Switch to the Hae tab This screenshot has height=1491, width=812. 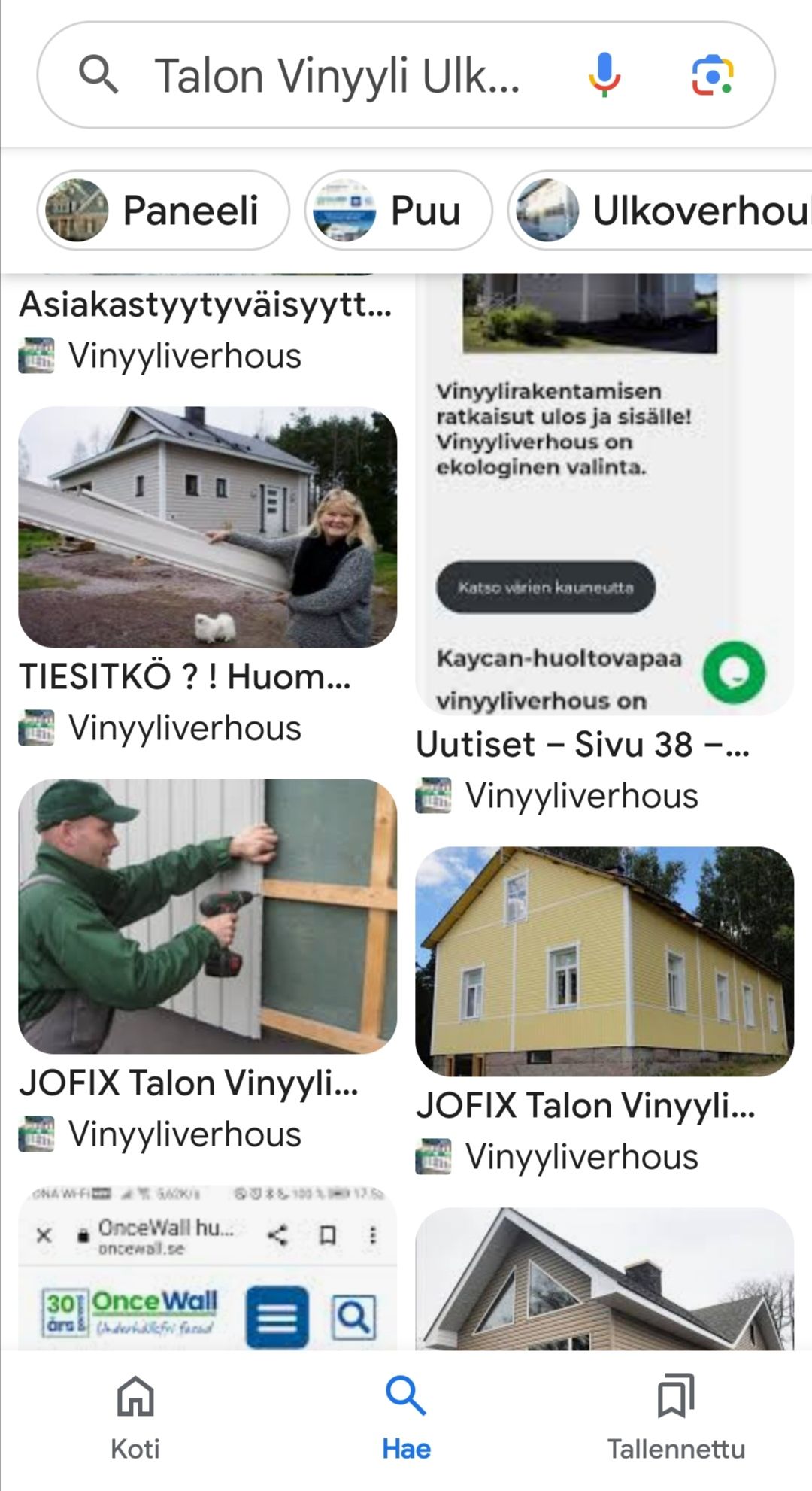(406, 1416)
